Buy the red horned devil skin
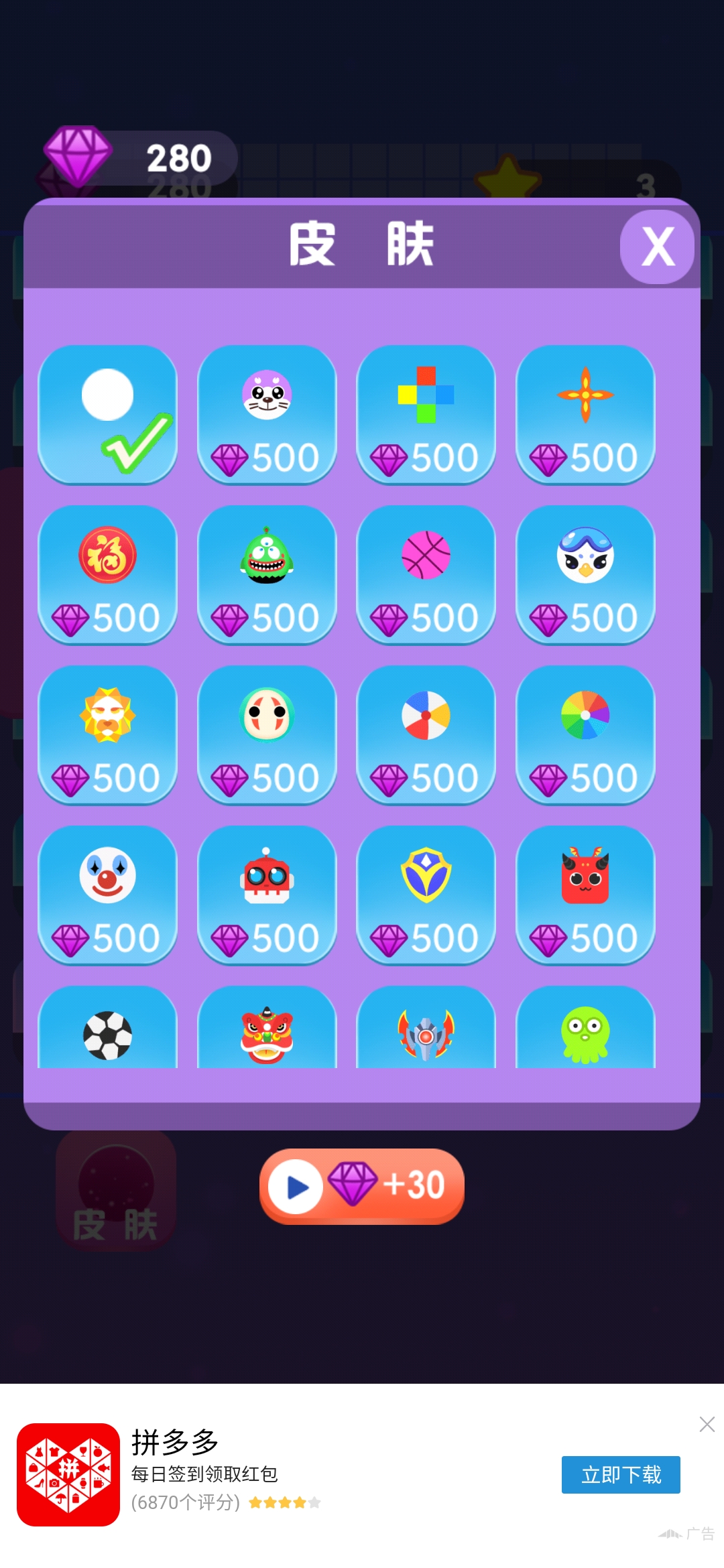The width and height of the screenshot is (724, 1568). (585, 895)
